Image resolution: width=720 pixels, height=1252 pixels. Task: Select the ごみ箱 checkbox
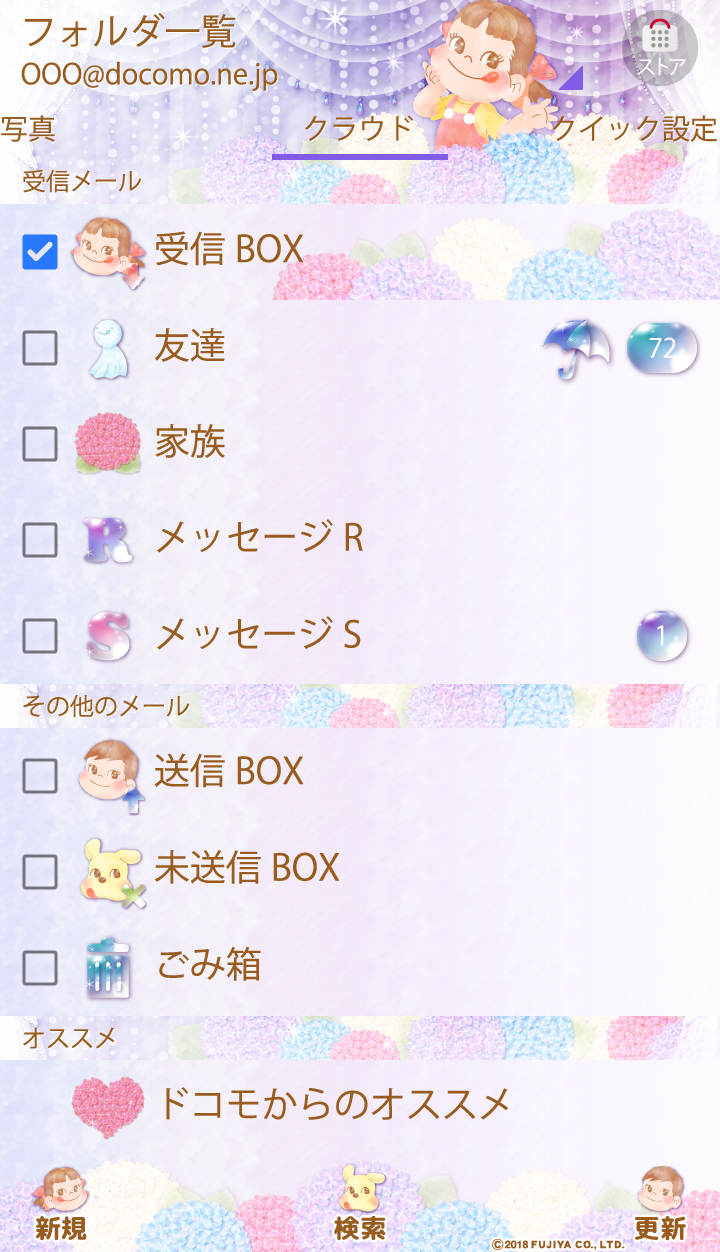(40, 967)
